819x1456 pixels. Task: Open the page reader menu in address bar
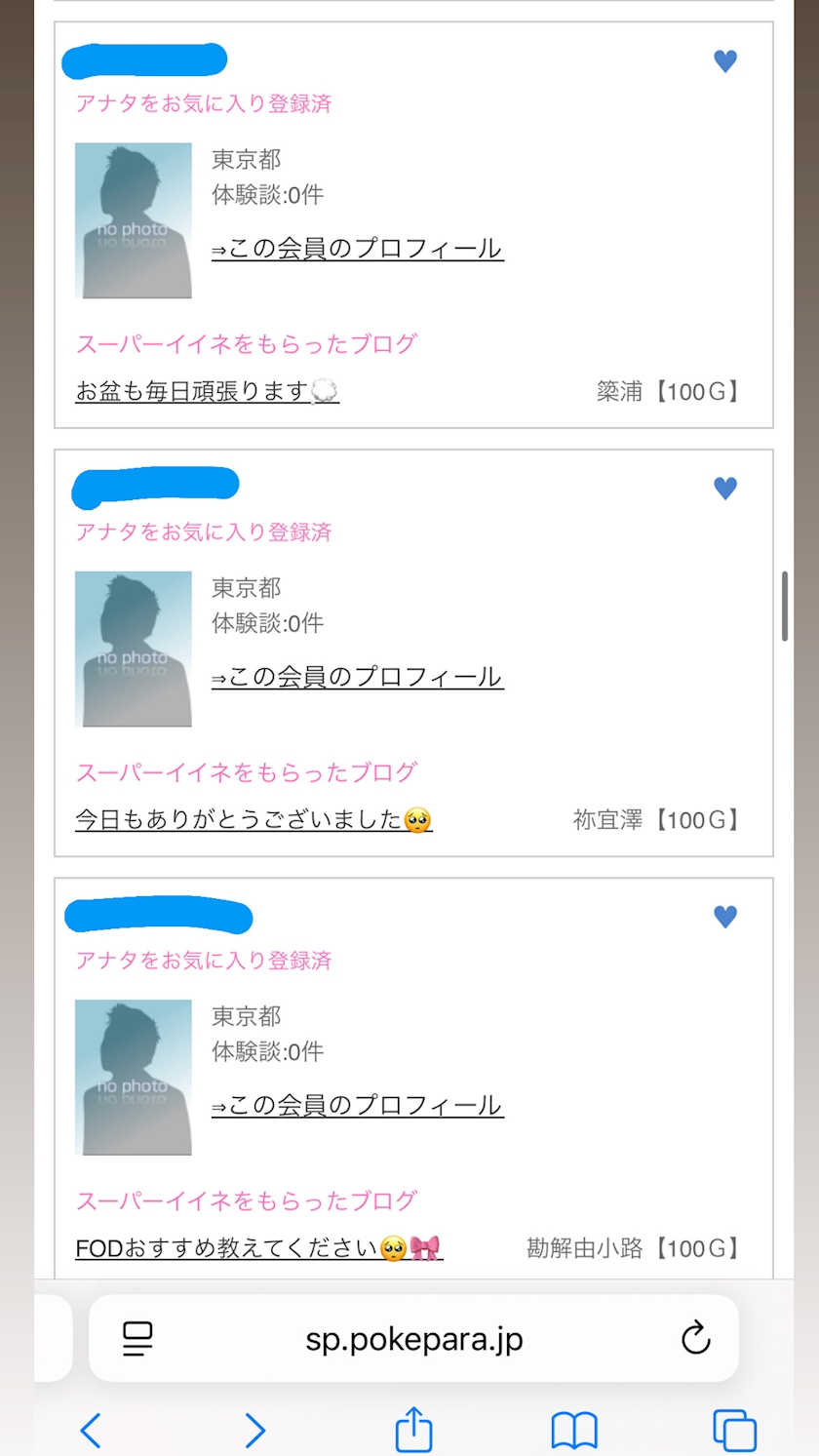(137, 1339)
